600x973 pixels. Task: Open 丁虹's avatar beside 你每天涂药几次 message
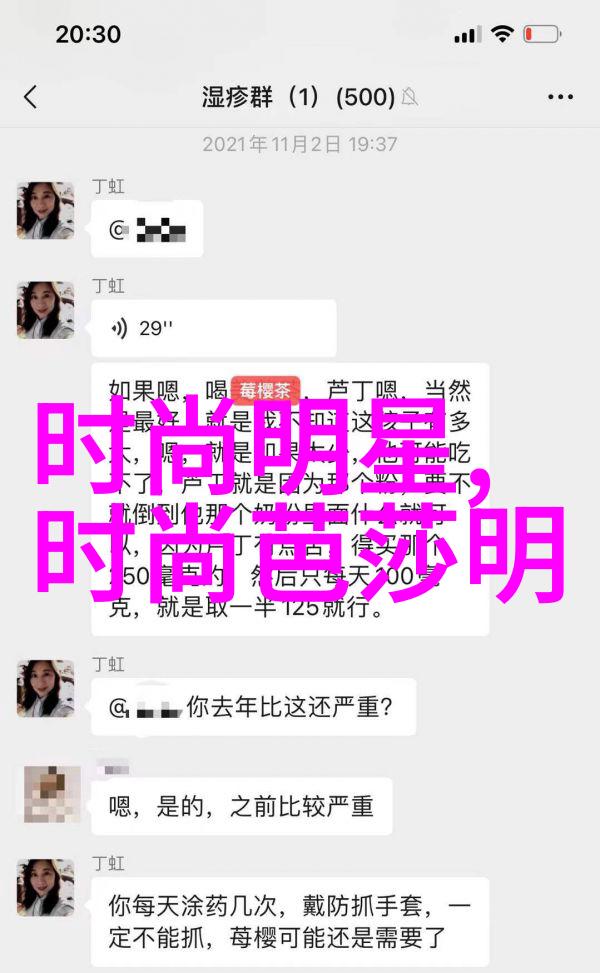click(x=45, y=887)
